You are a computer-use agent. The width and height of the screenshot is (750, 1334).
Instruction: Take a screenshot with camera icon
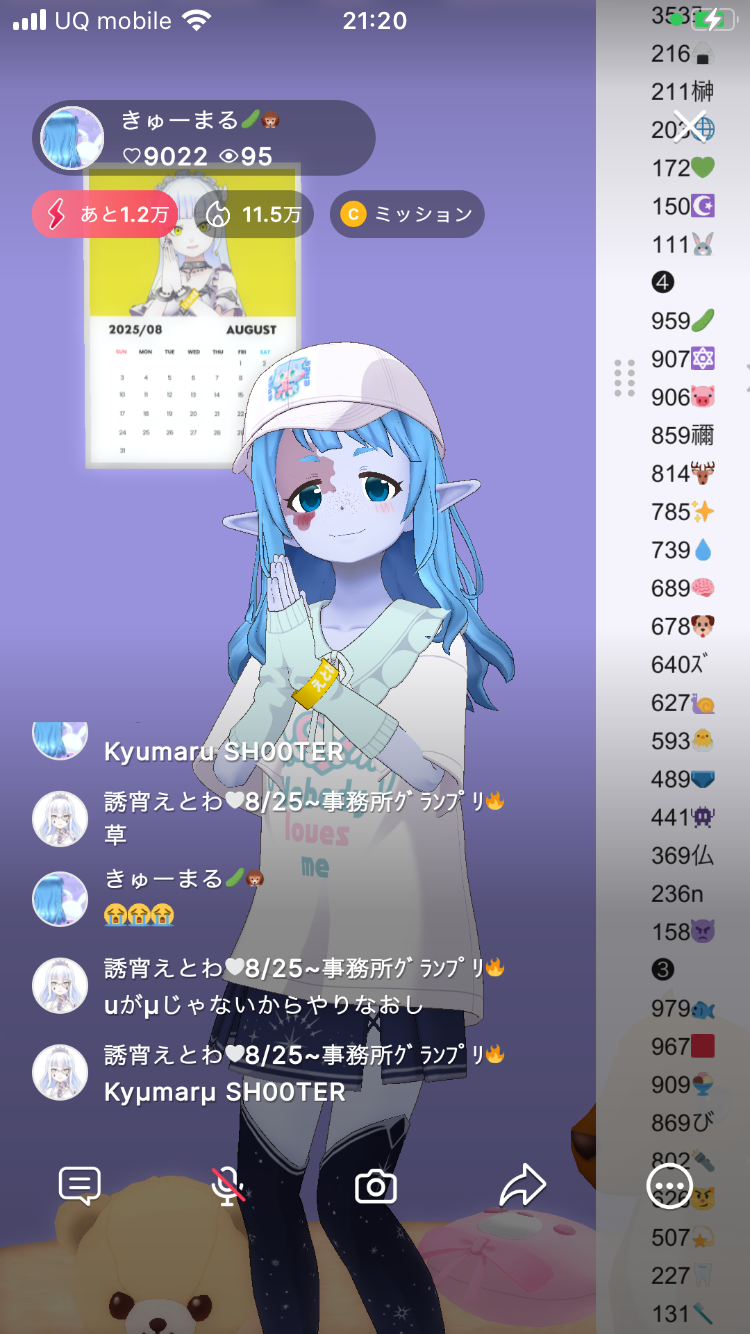point(376,1186)
